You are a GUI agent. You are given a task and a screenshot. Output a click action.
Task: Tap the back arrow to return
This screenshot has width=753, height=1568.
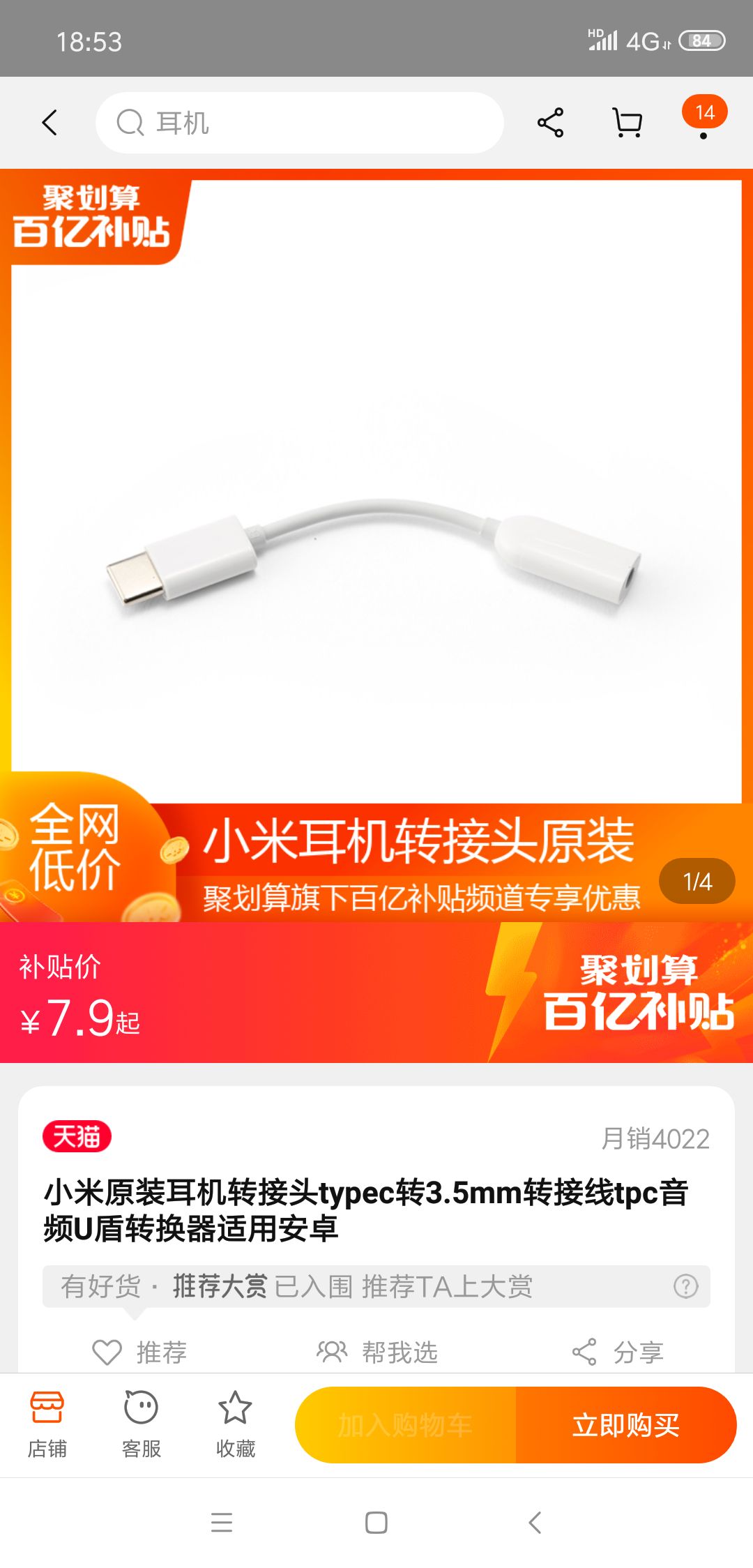[x=47, y=122]
